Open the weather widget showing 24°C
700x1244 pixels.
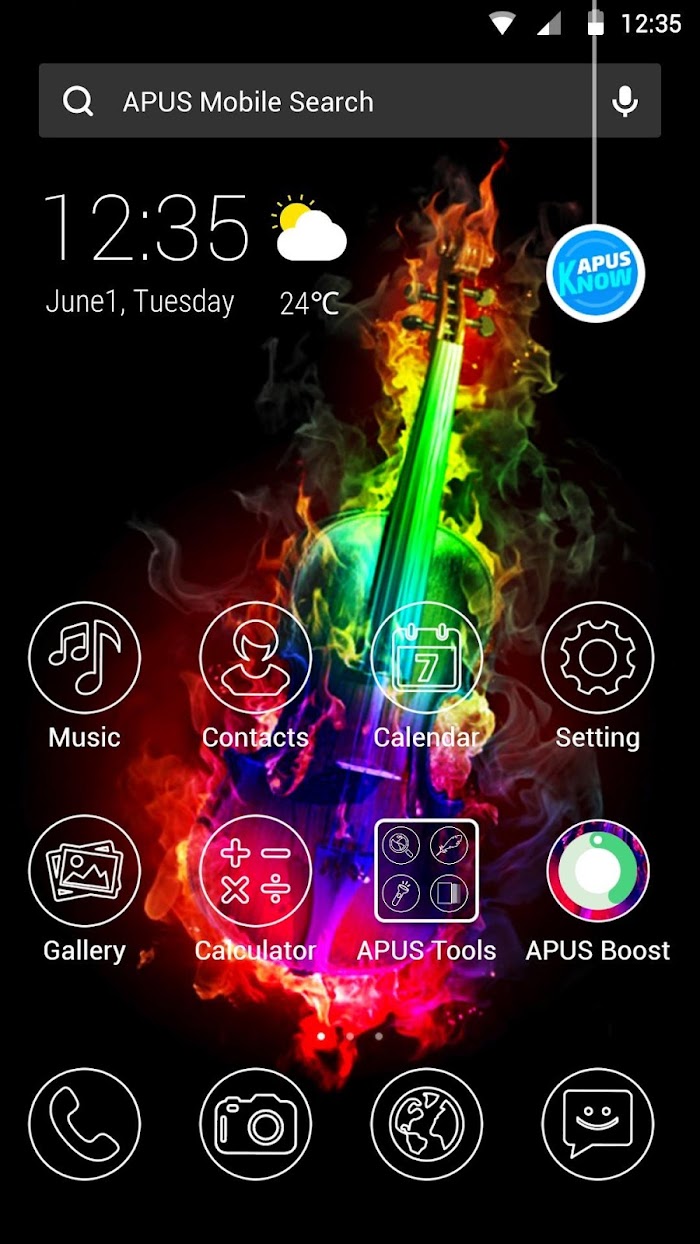(310, 256)
